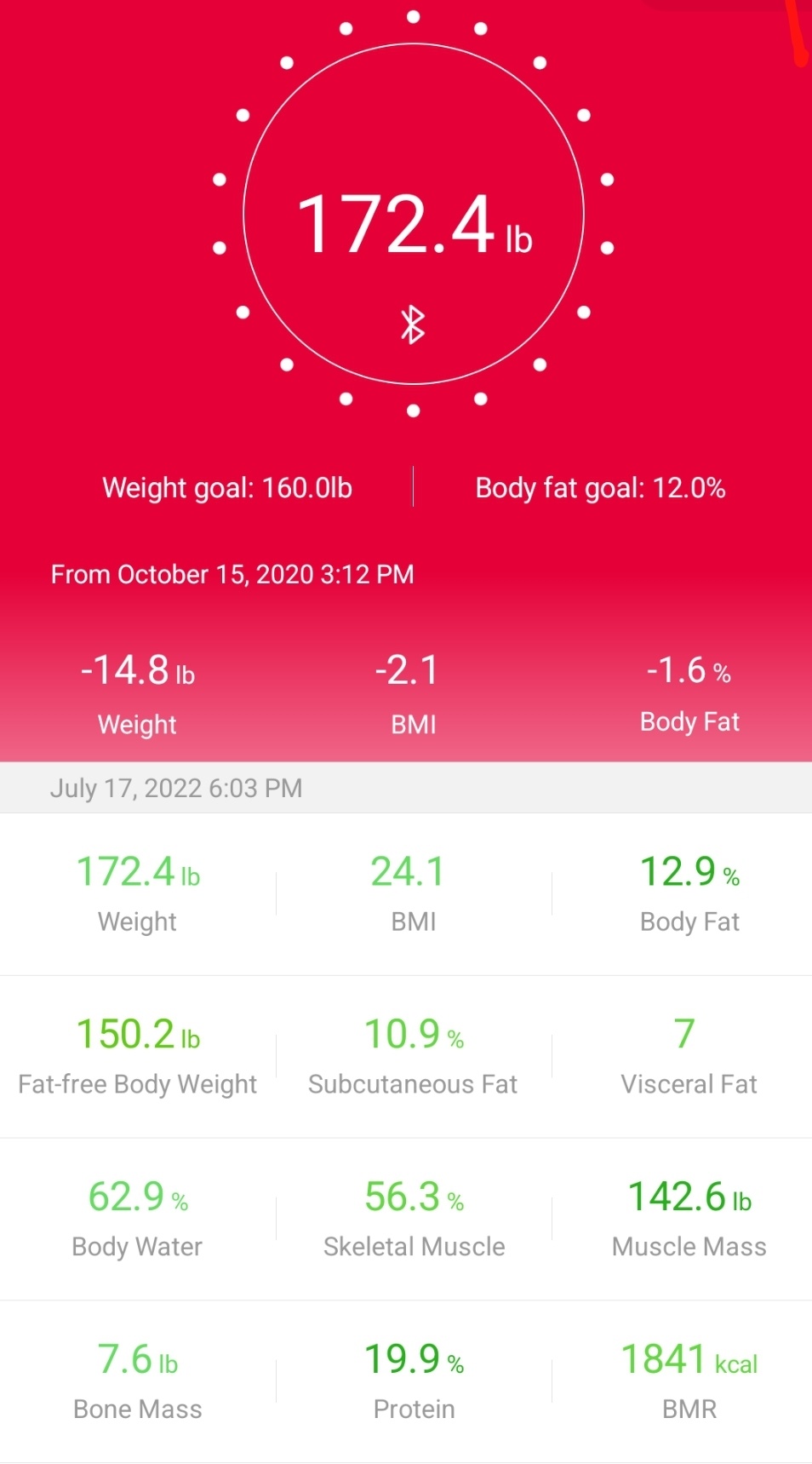Open the 172.4 lb Weight metric details
This screenshot has width=812, height=1464.
point(138,894)
